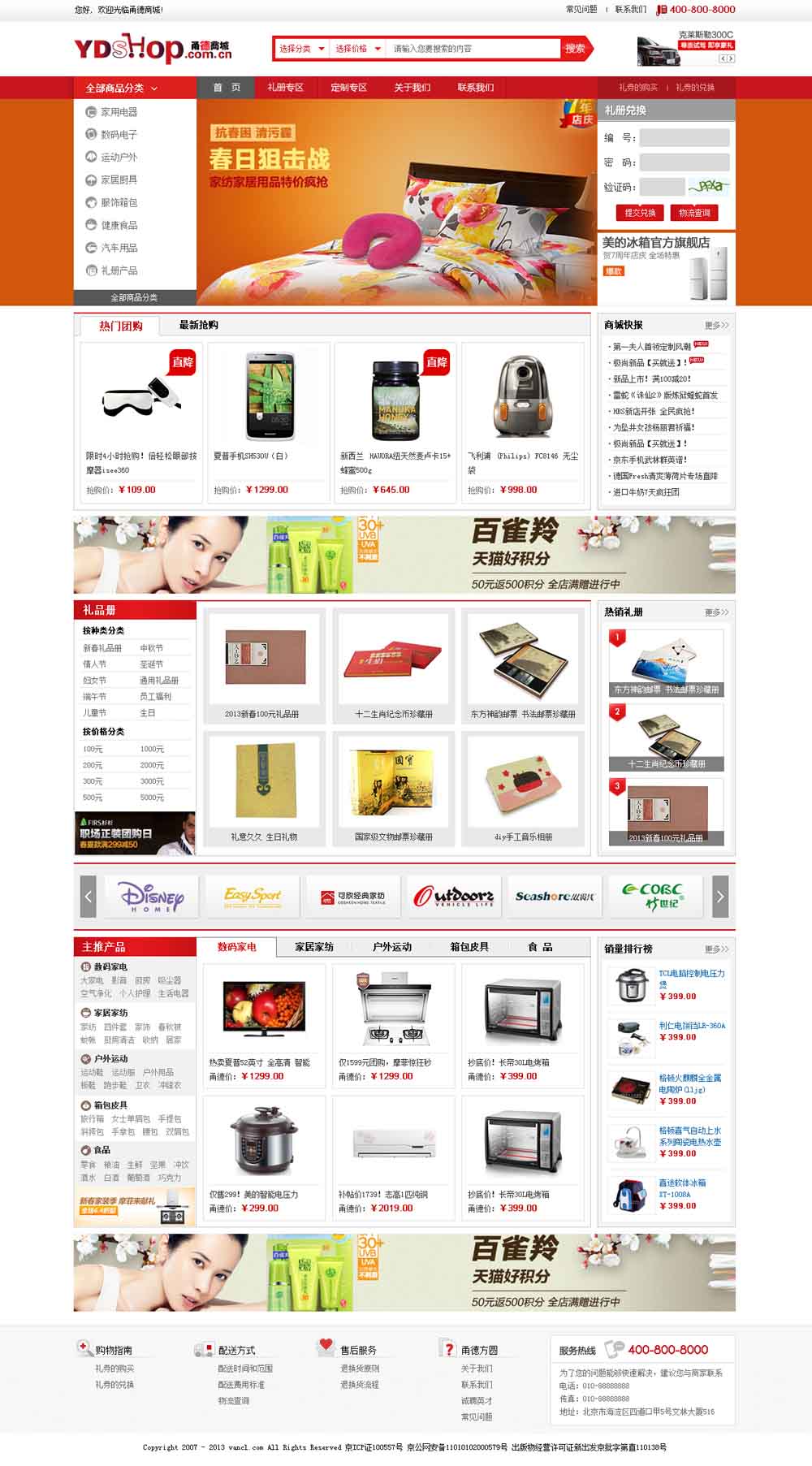Tap the red 搜索 search button

tap(575, 49)
